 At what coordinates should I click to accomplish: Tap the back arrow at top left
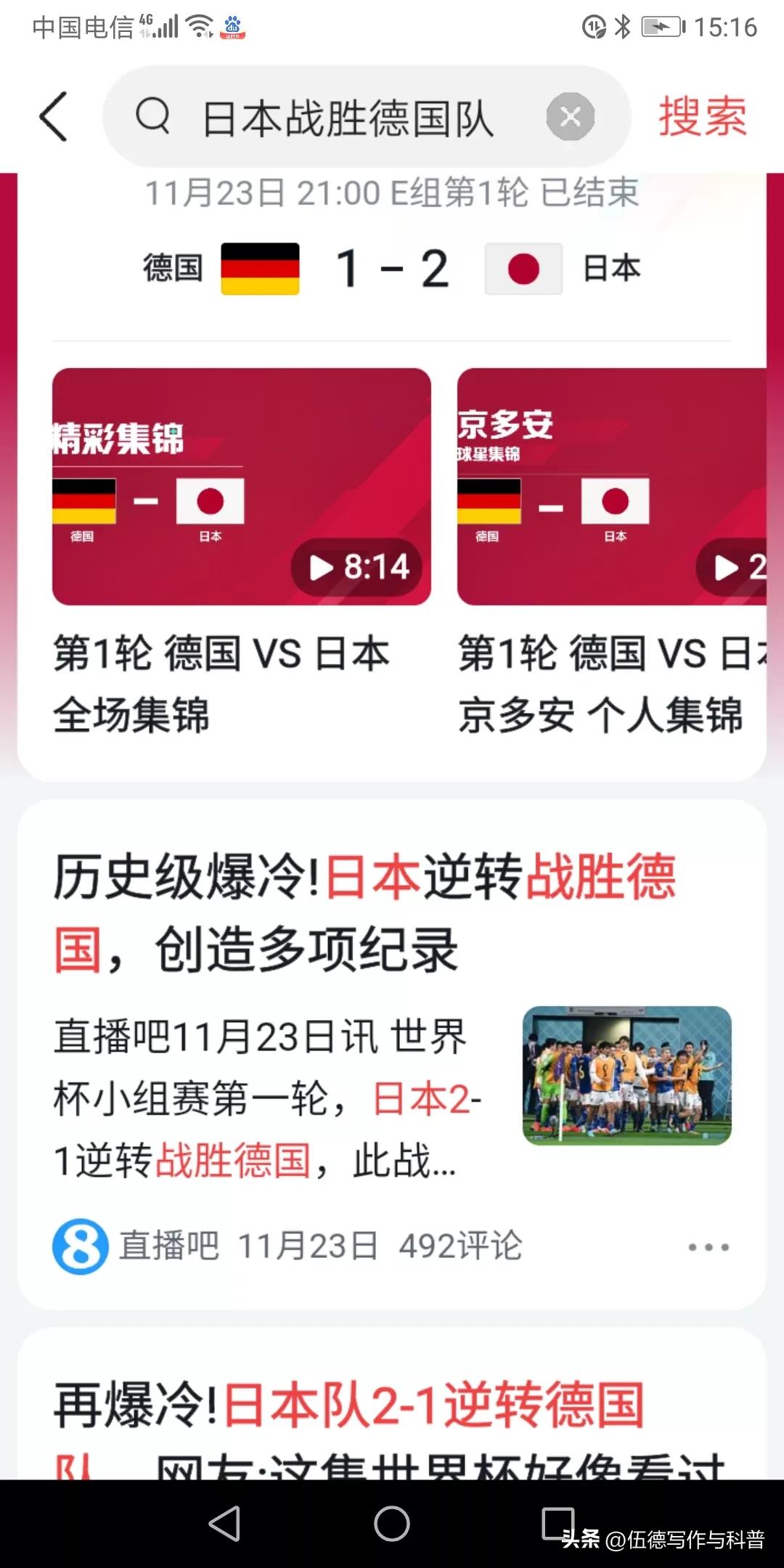[x=54, y=116]
